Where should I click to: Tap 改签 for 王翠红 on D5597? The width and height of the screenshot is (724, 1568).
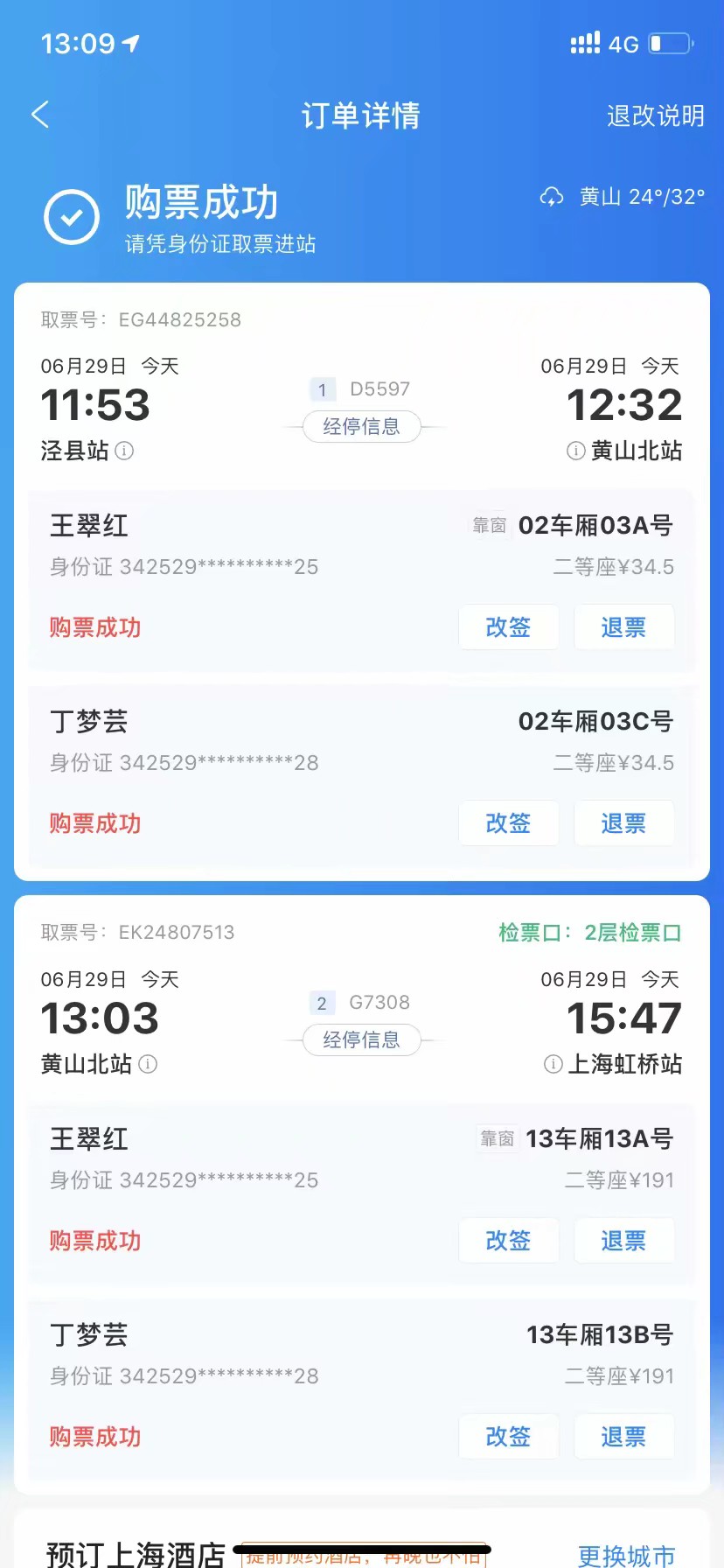pos(508,627)
